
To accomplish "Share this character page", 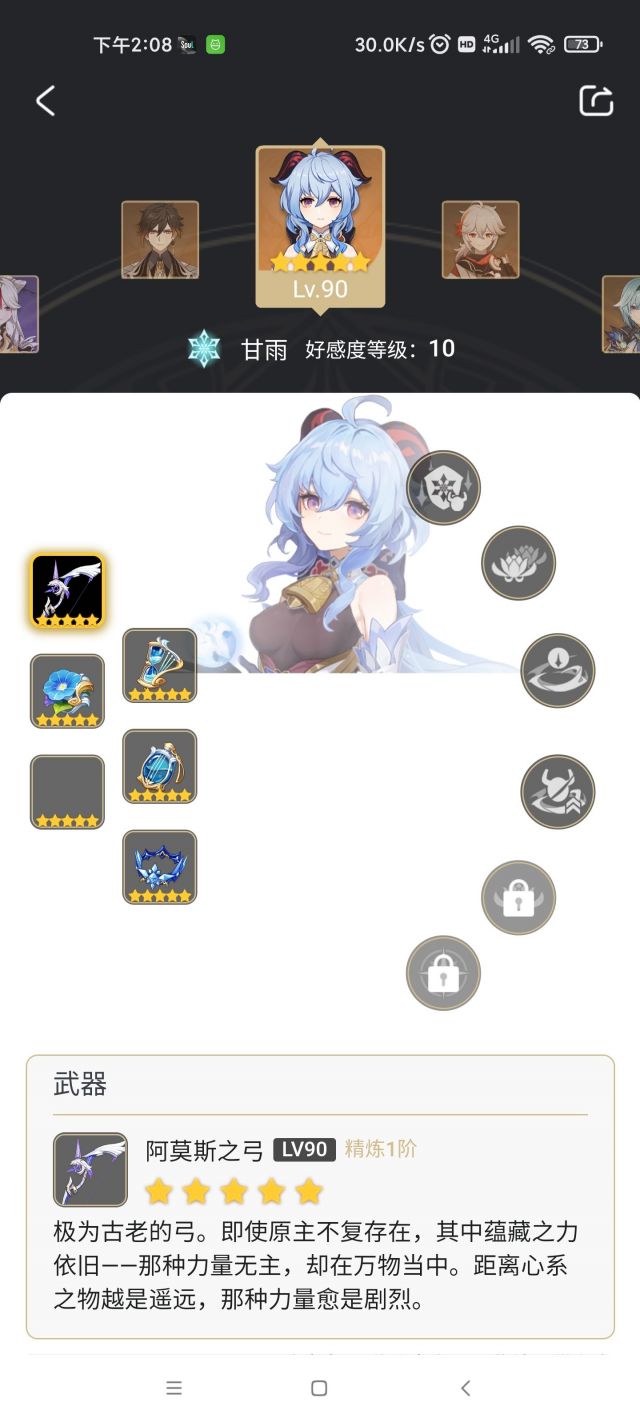I will point(596,100).
